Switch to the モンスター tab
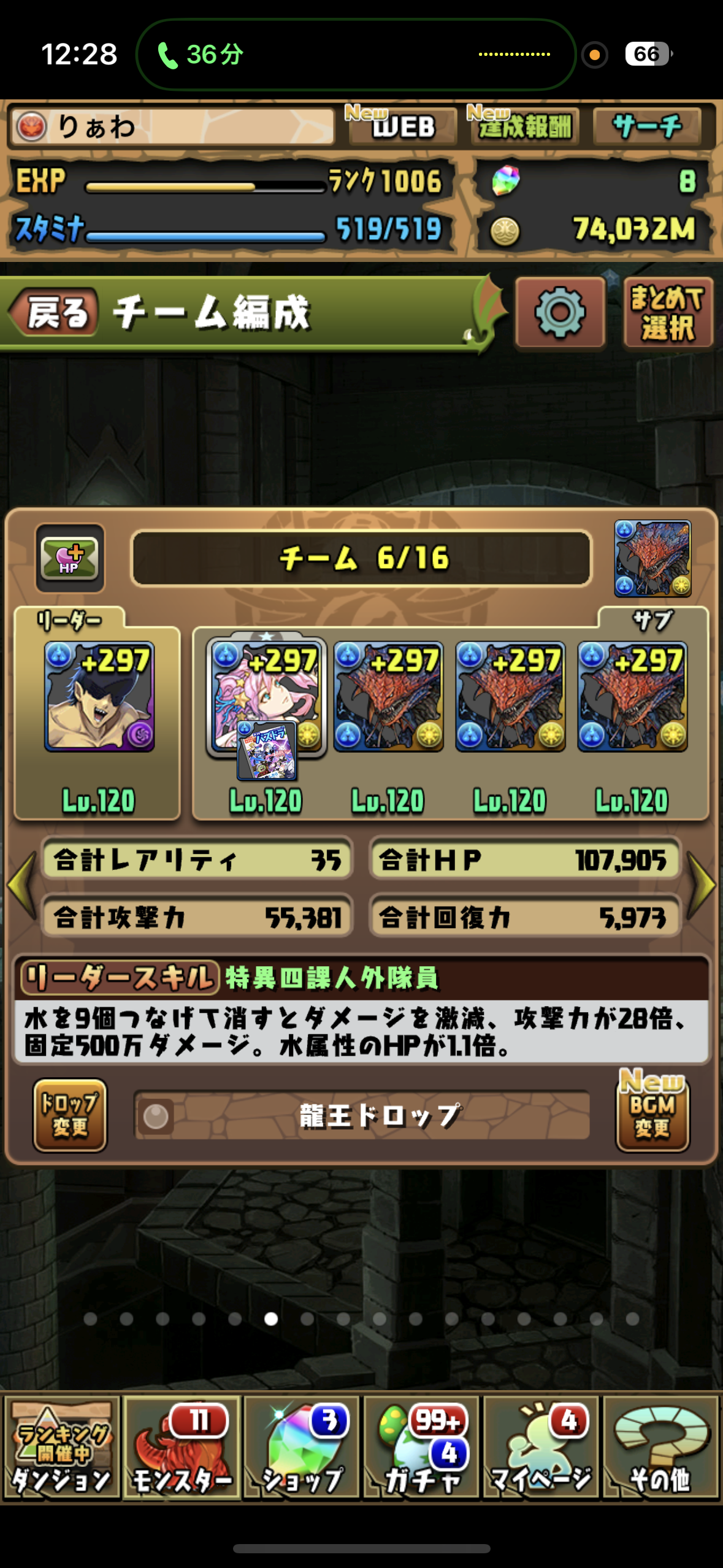Viewport: 723px width, 1568px height. pyautogui.click(x=182, y=1448)
